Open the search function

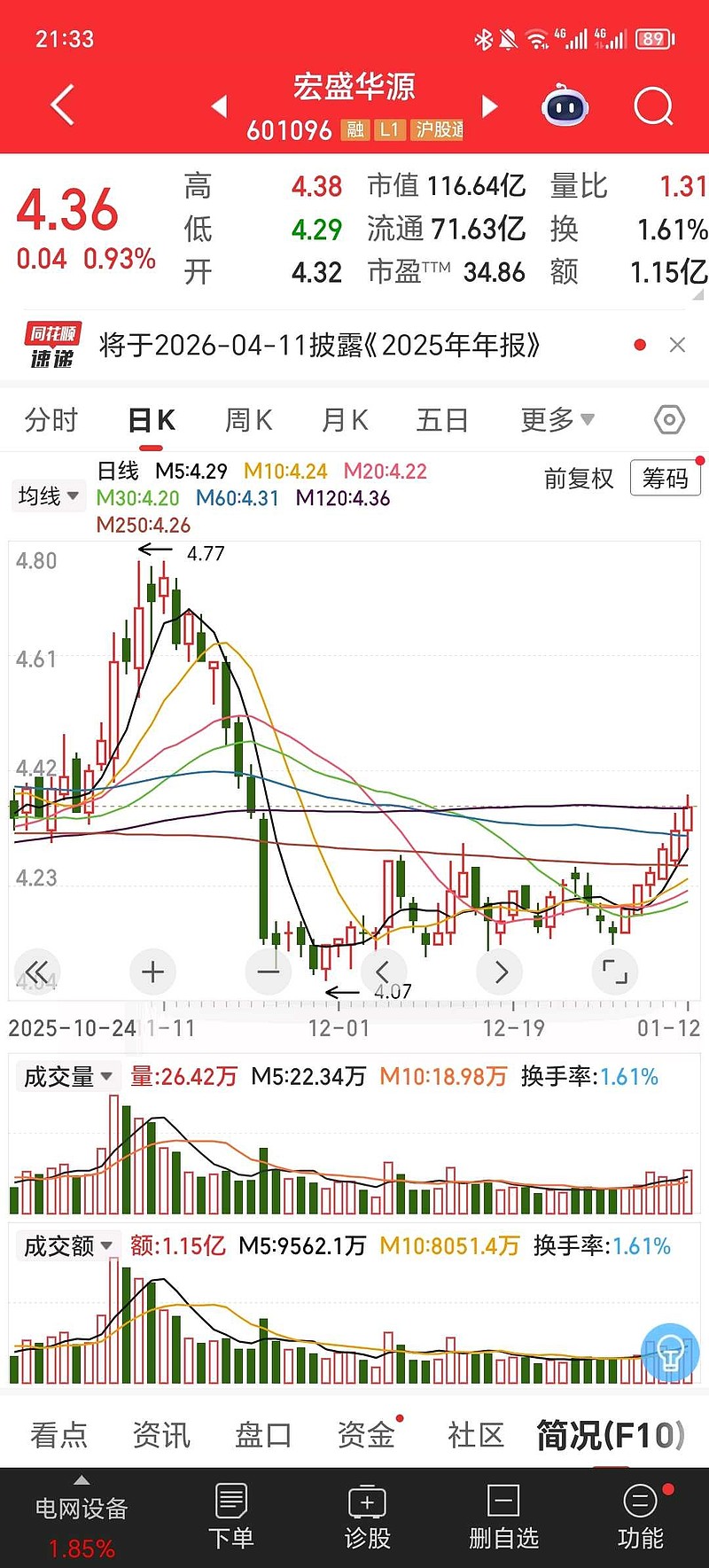653,105
